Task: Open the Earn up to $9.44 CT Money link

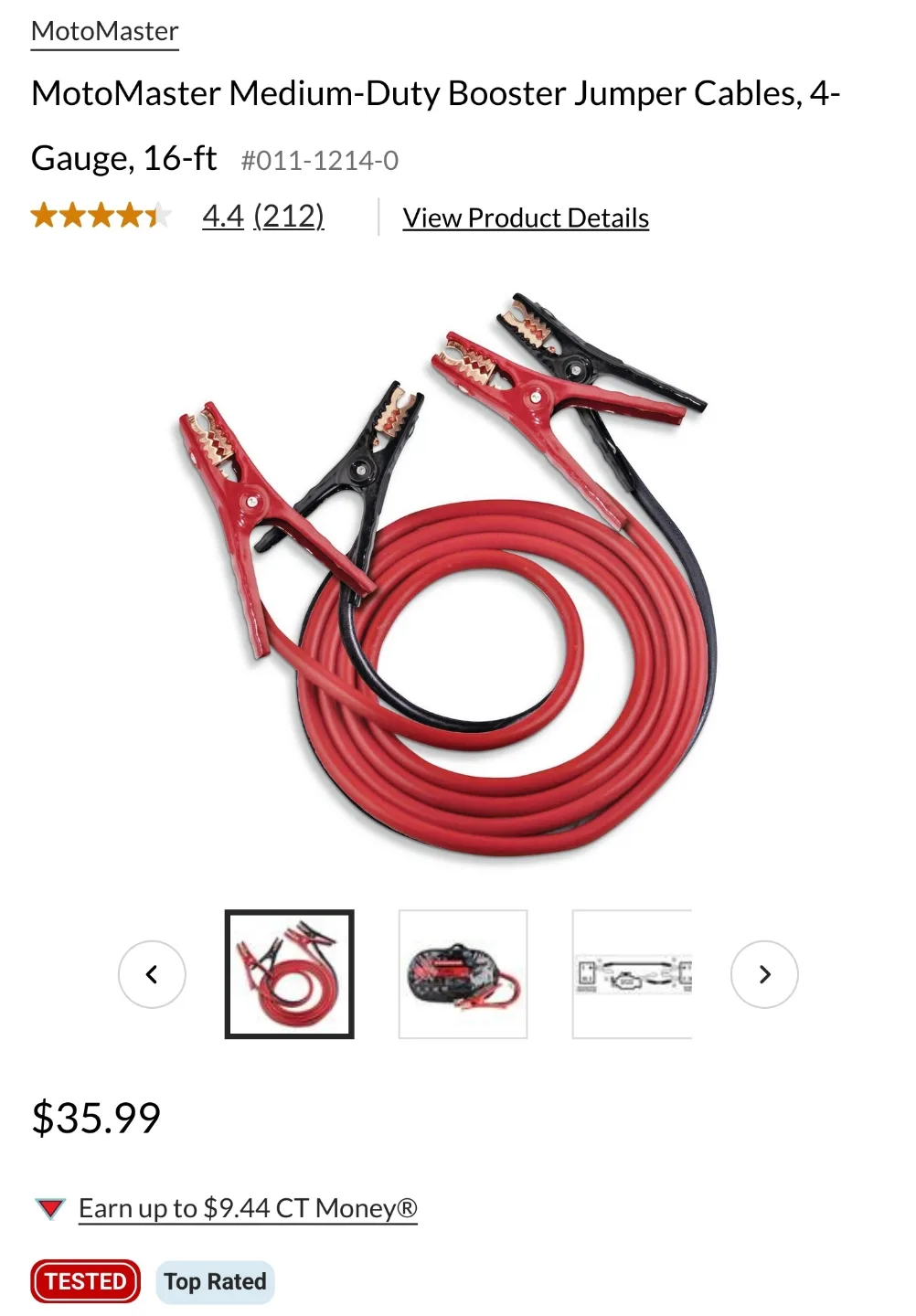Action: tap(247, 1207)
